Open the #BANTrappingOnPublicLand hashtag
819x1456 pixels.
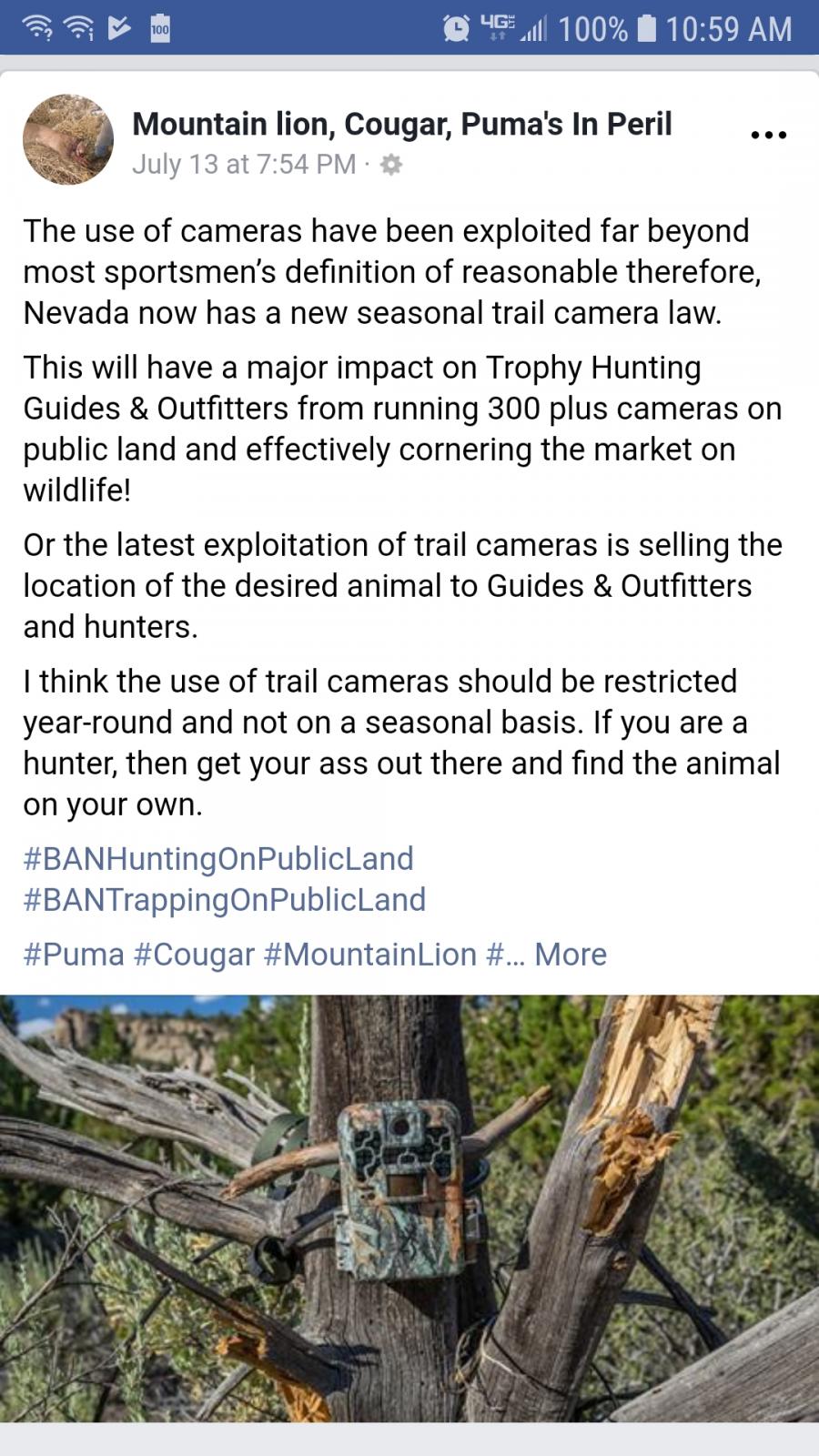tap(224, 899)
